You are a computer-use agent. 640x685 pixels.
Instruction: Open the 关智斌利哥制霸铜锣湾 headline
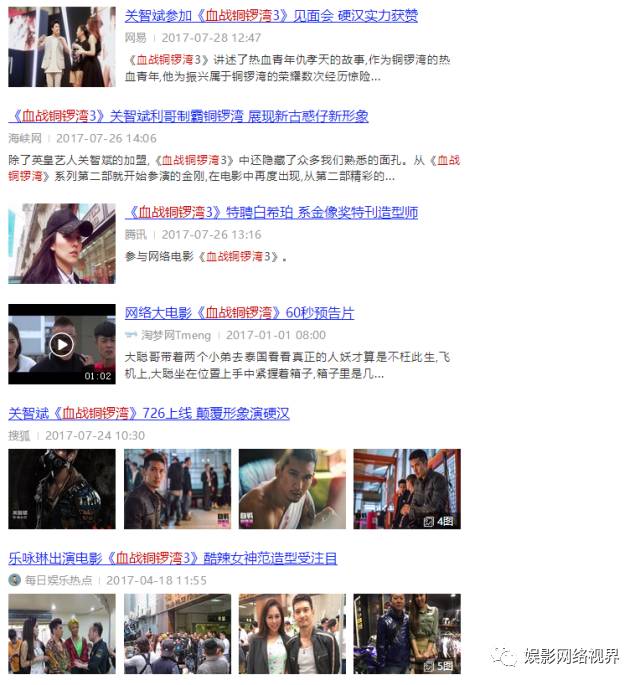[x=188, y=117]
